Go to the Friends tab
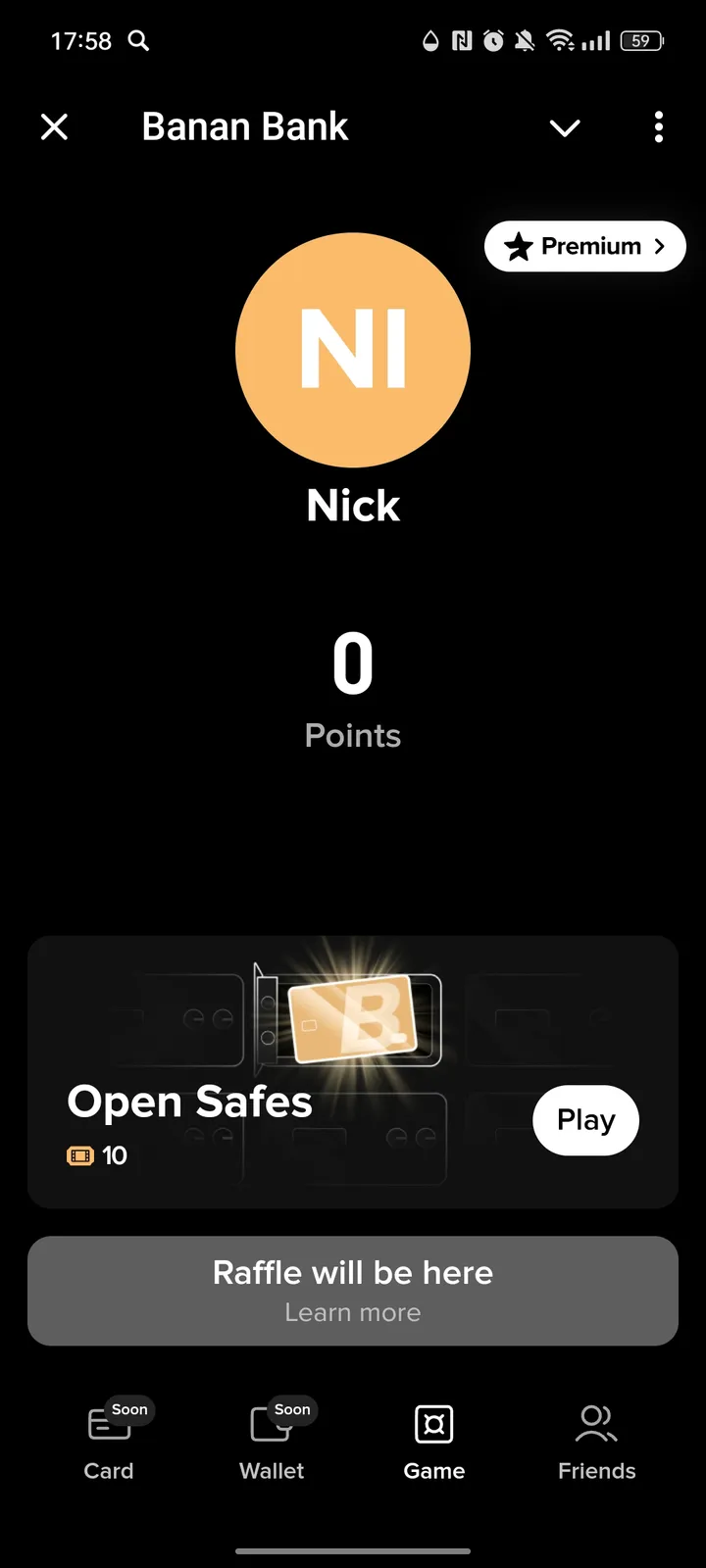The width and height of the screenshot is (706, 1568). coord(596,1440)
